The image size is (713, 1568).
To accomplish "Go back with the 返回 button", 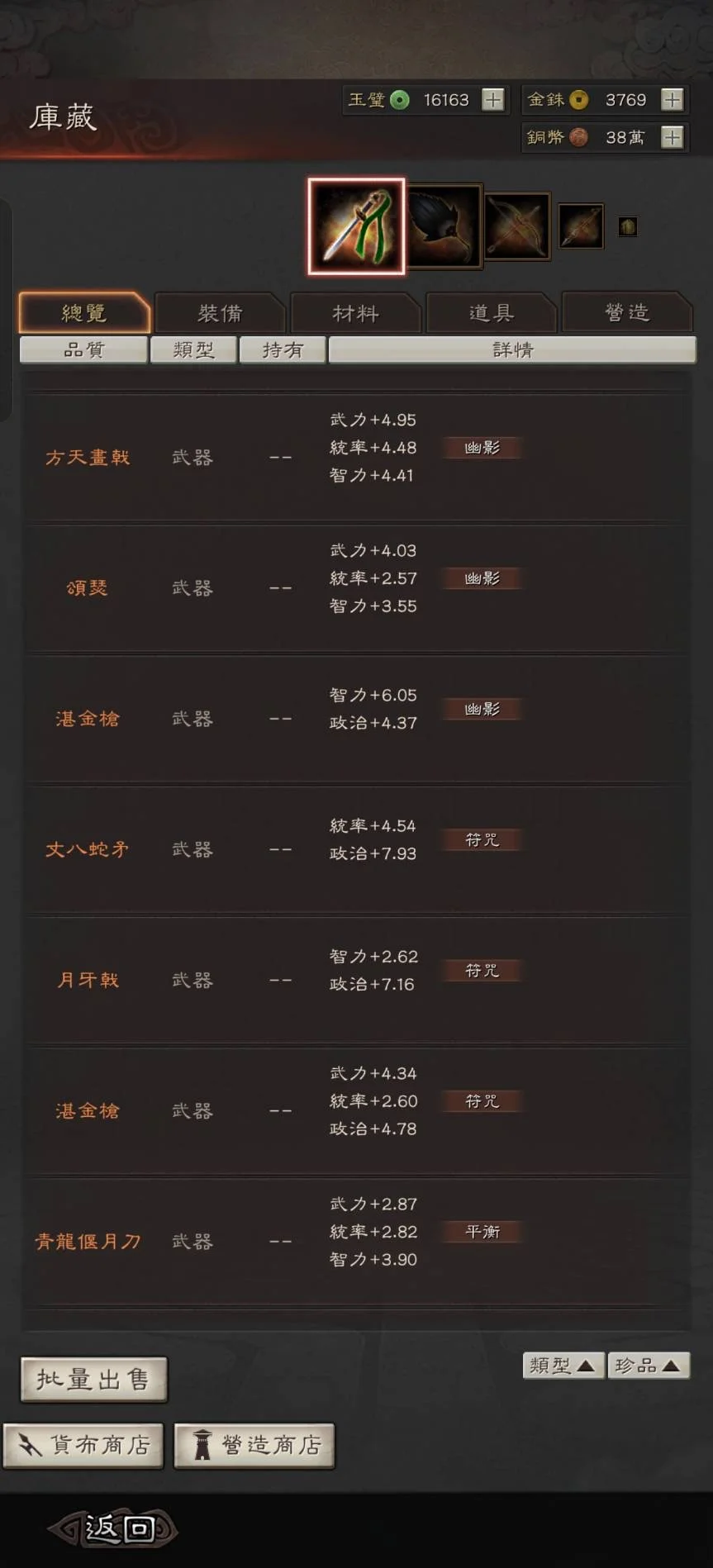I will click(x=113, y=1529).
